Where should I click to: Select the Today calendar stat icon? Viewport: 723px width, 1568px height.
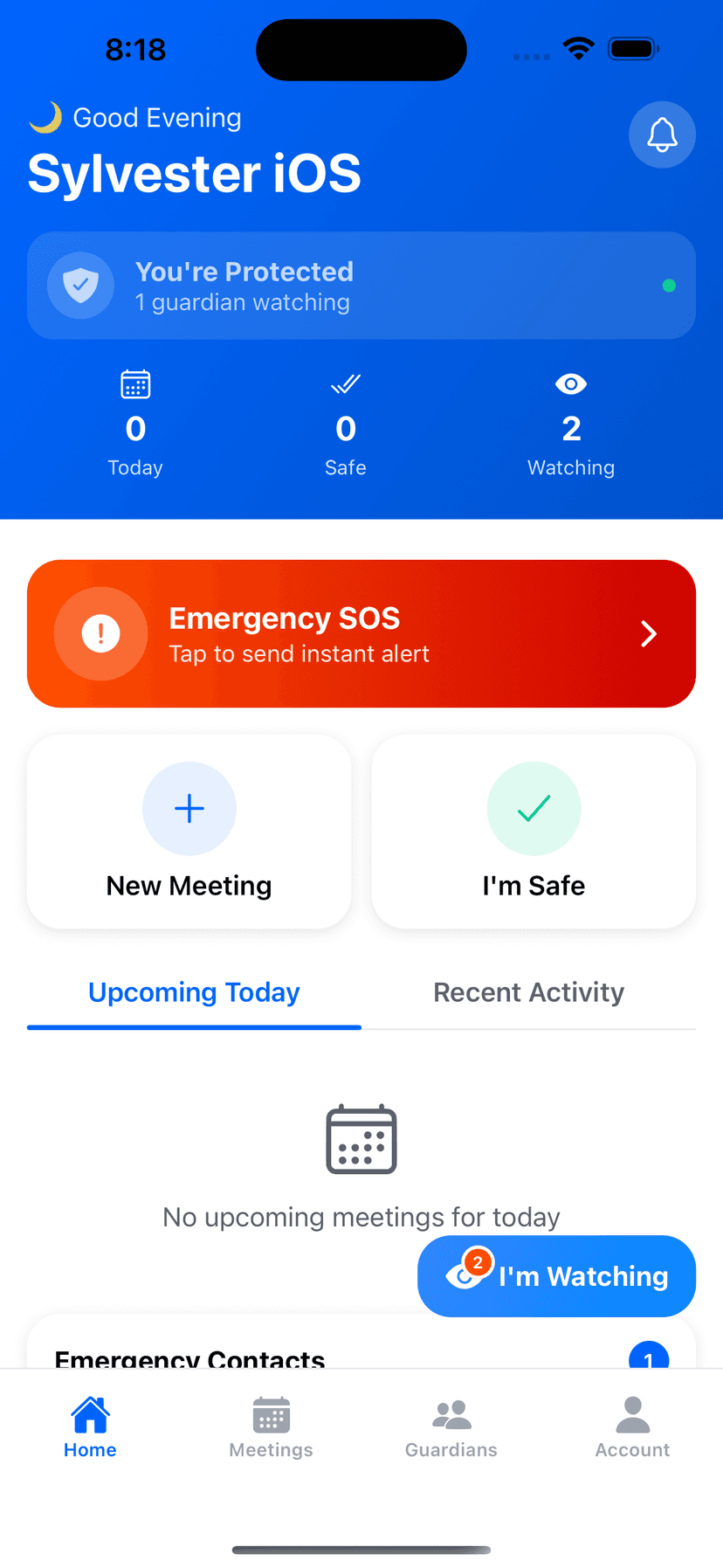pyautogui.click(x=135, y=383)
